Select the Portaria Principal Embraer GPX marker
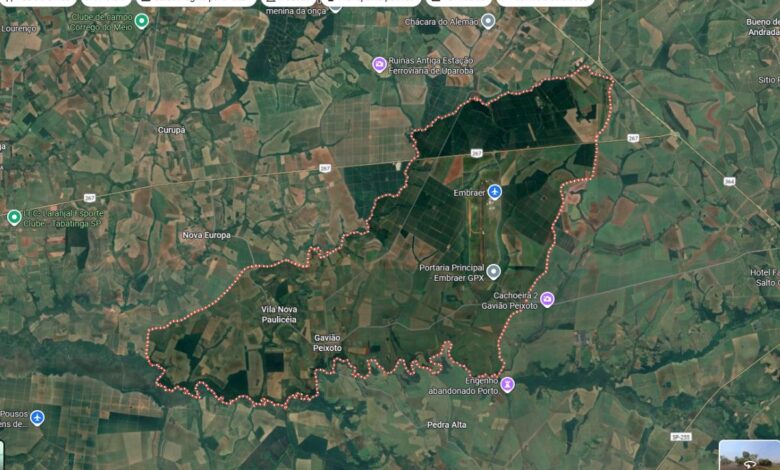 point(493,271)
